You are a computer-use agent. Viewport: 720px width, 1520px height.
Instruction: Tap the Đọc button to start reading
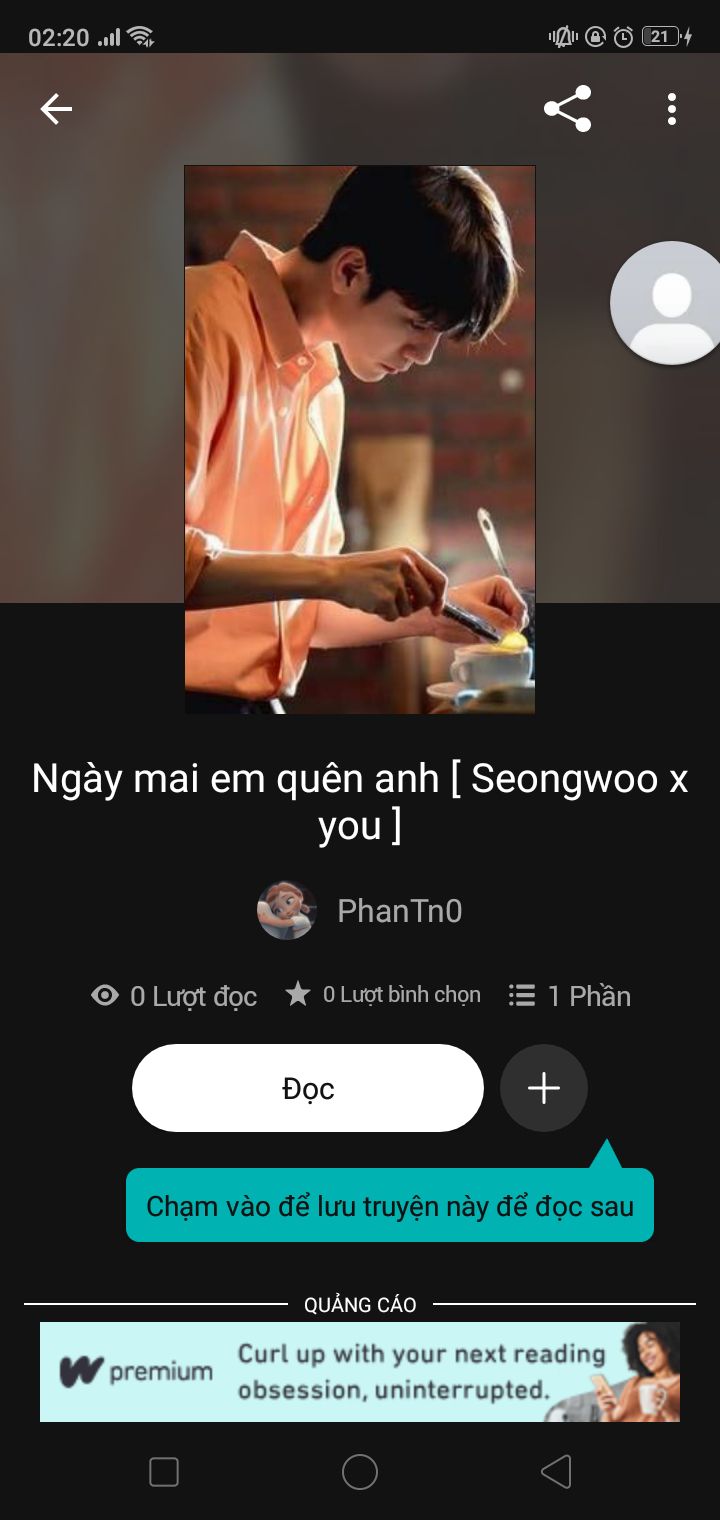click(308, 1088)
